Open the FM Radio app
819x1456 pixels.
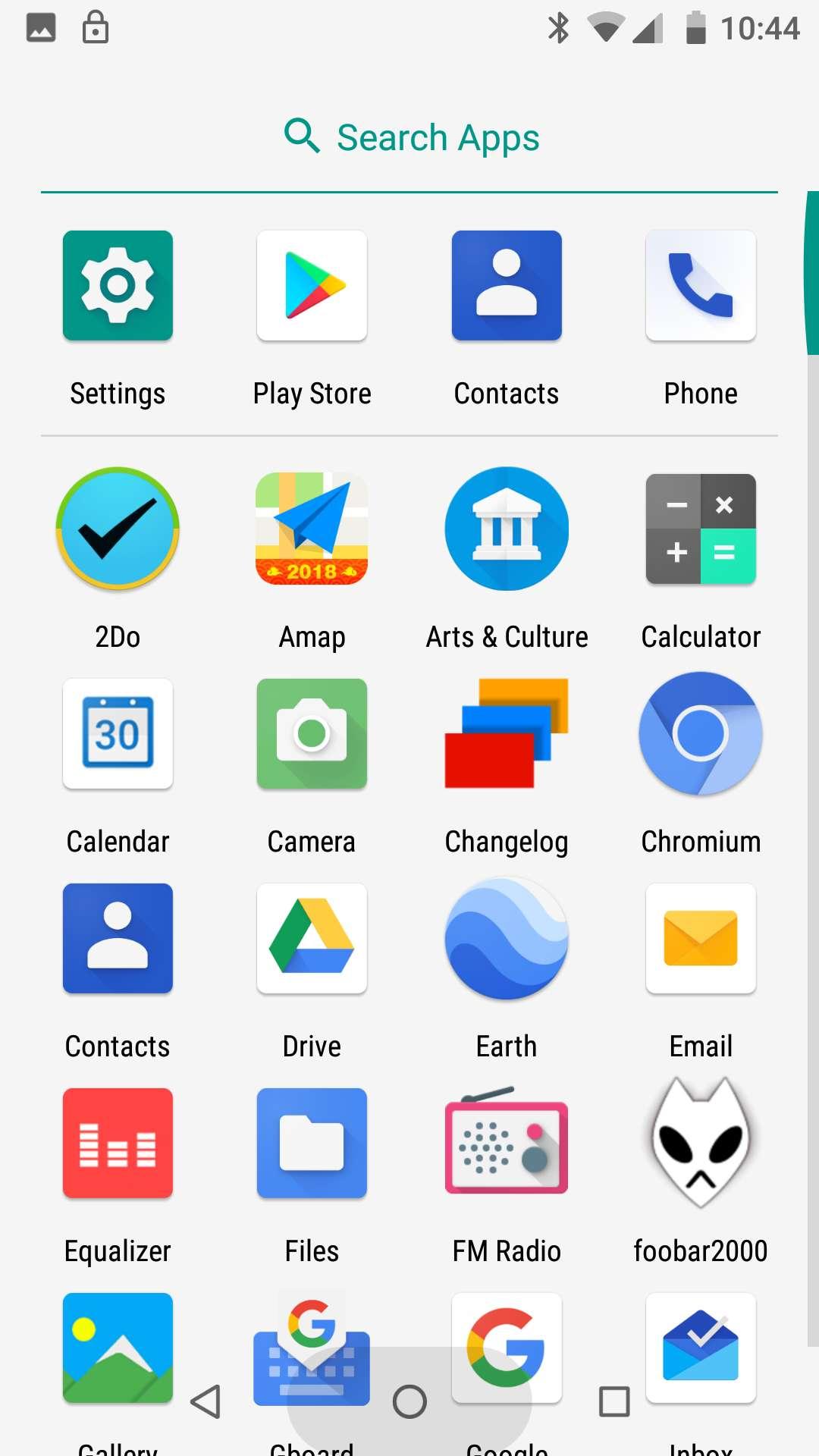(x=506, y=1143)
